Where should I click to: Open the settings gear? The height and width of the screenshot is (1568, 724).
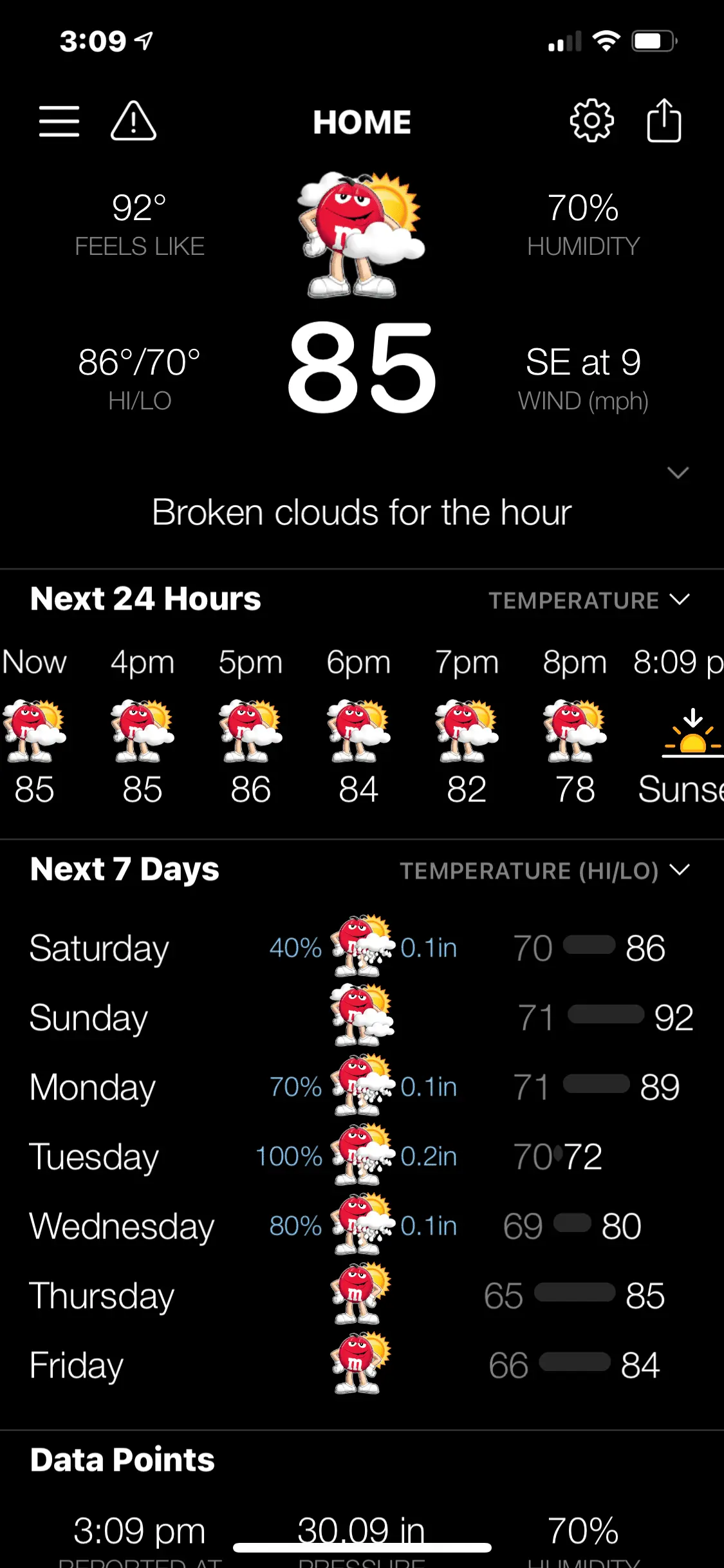click(591, 121)
